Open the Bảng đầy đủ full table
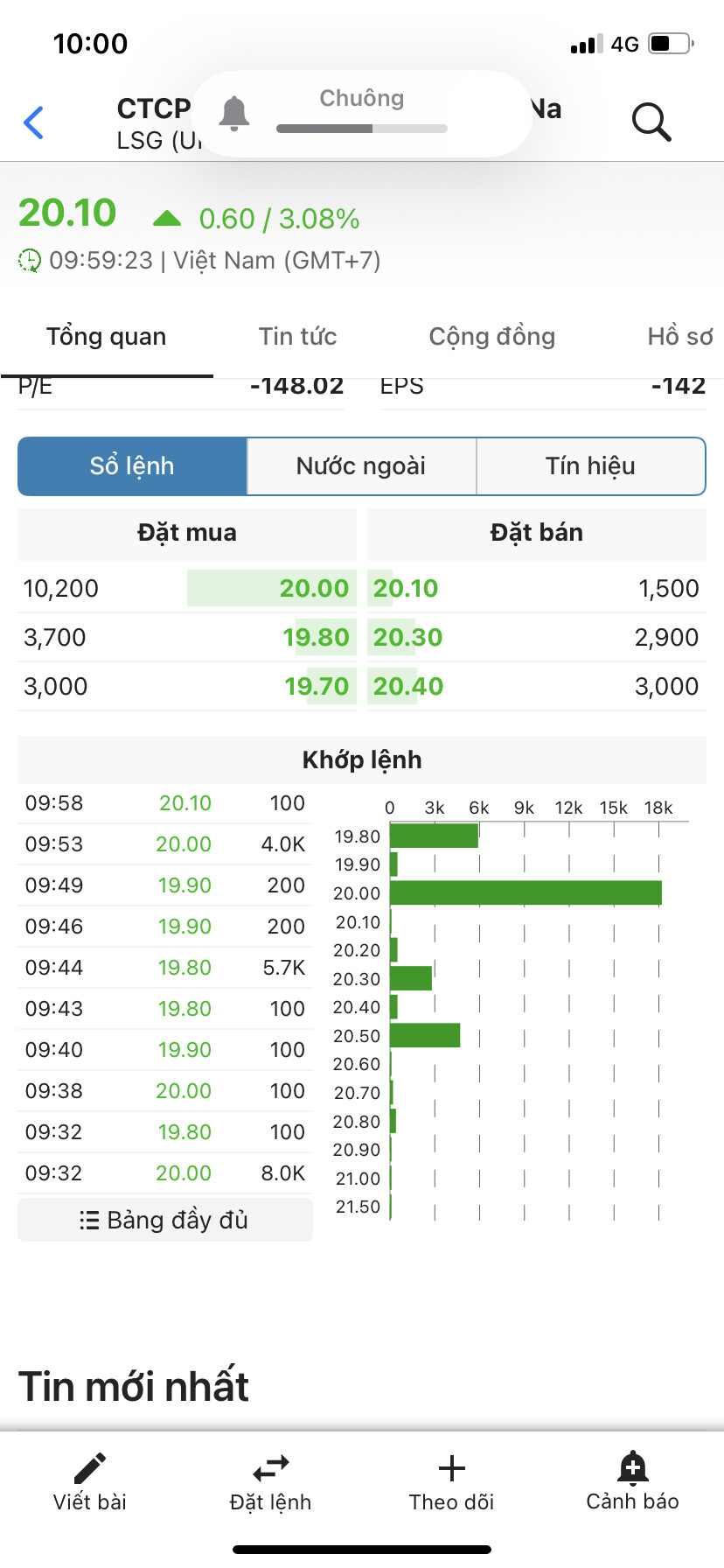724x1568 pixels. click(x=164, y=1220)
